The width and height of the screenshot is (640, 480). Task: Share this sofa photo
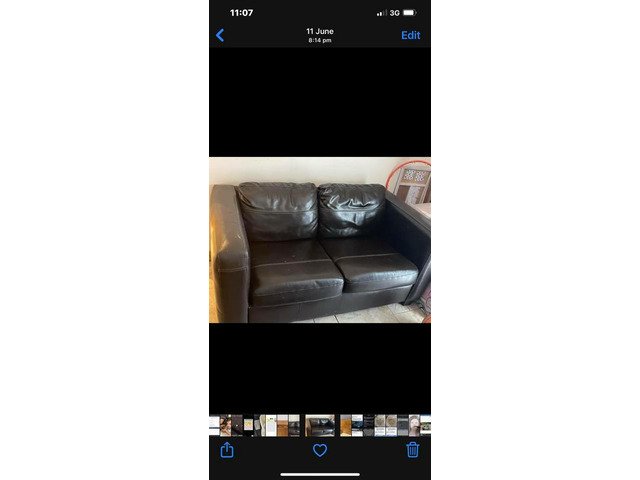click(x=227, y=450)
